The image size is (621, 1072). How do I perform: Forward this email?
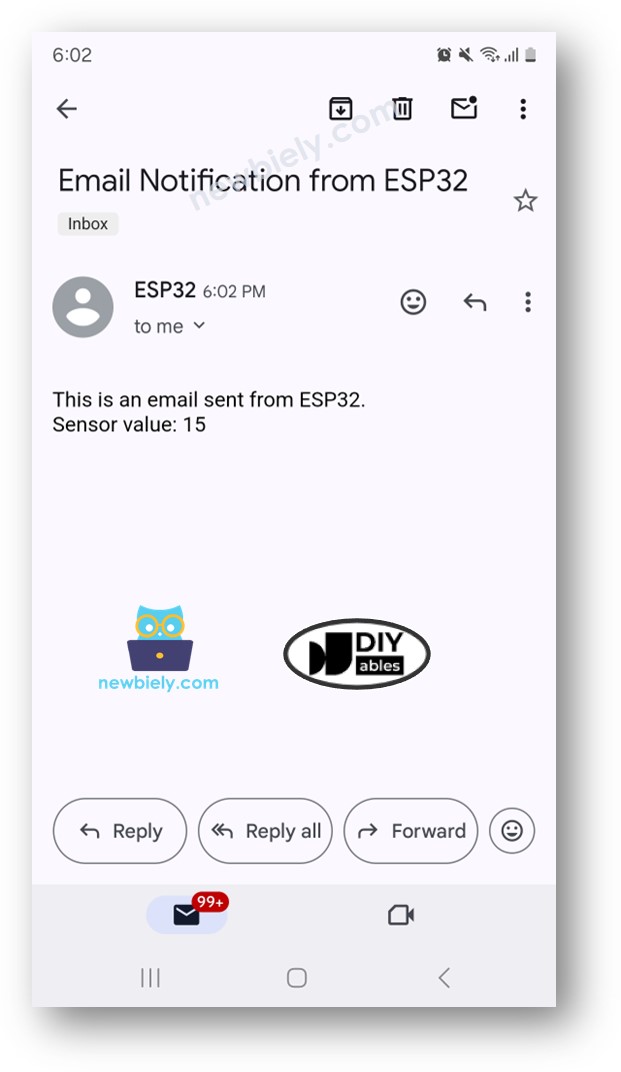pyautogui.click(x=411, y=831)
